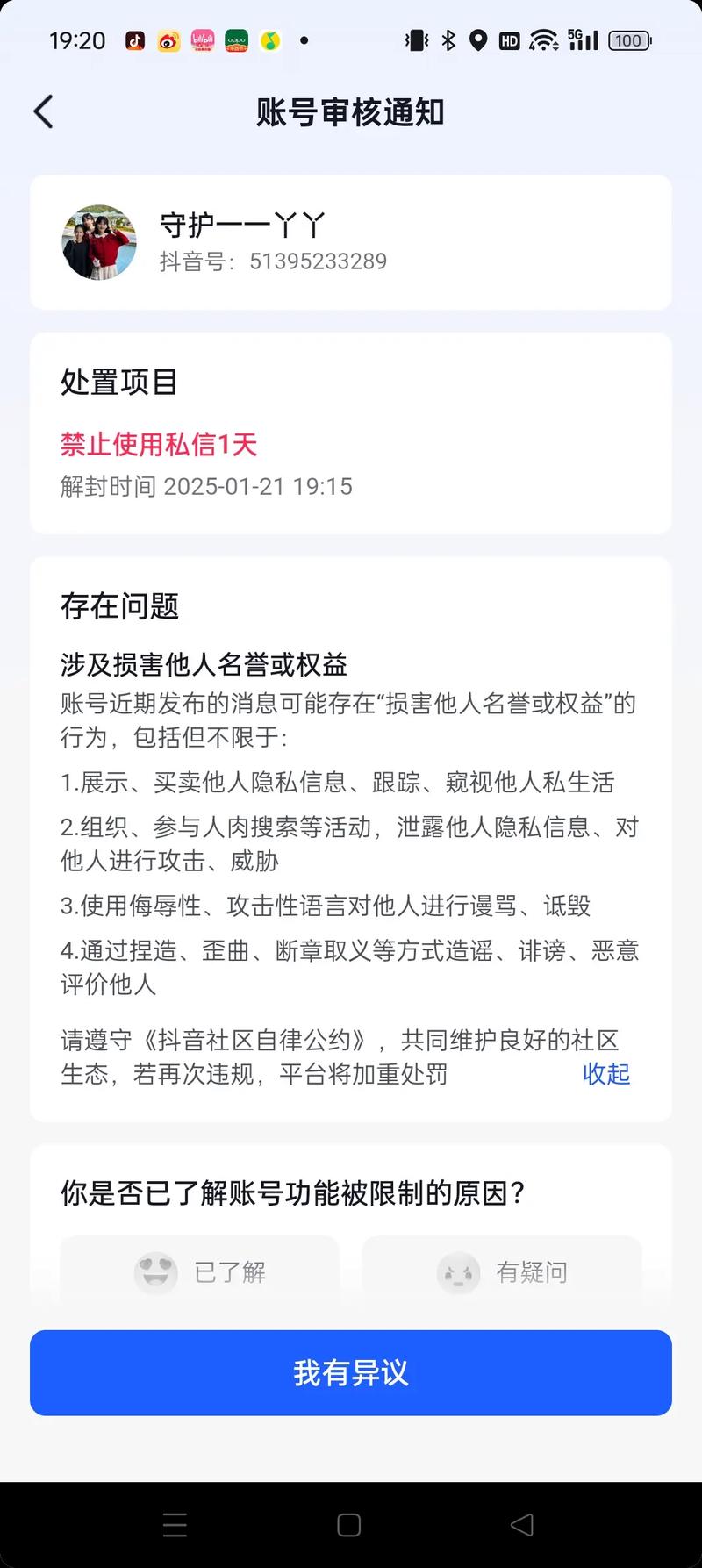Tap the 我有异议 appeal button
Screen dimensions: 702x1568
click(x=351, y=1372)
